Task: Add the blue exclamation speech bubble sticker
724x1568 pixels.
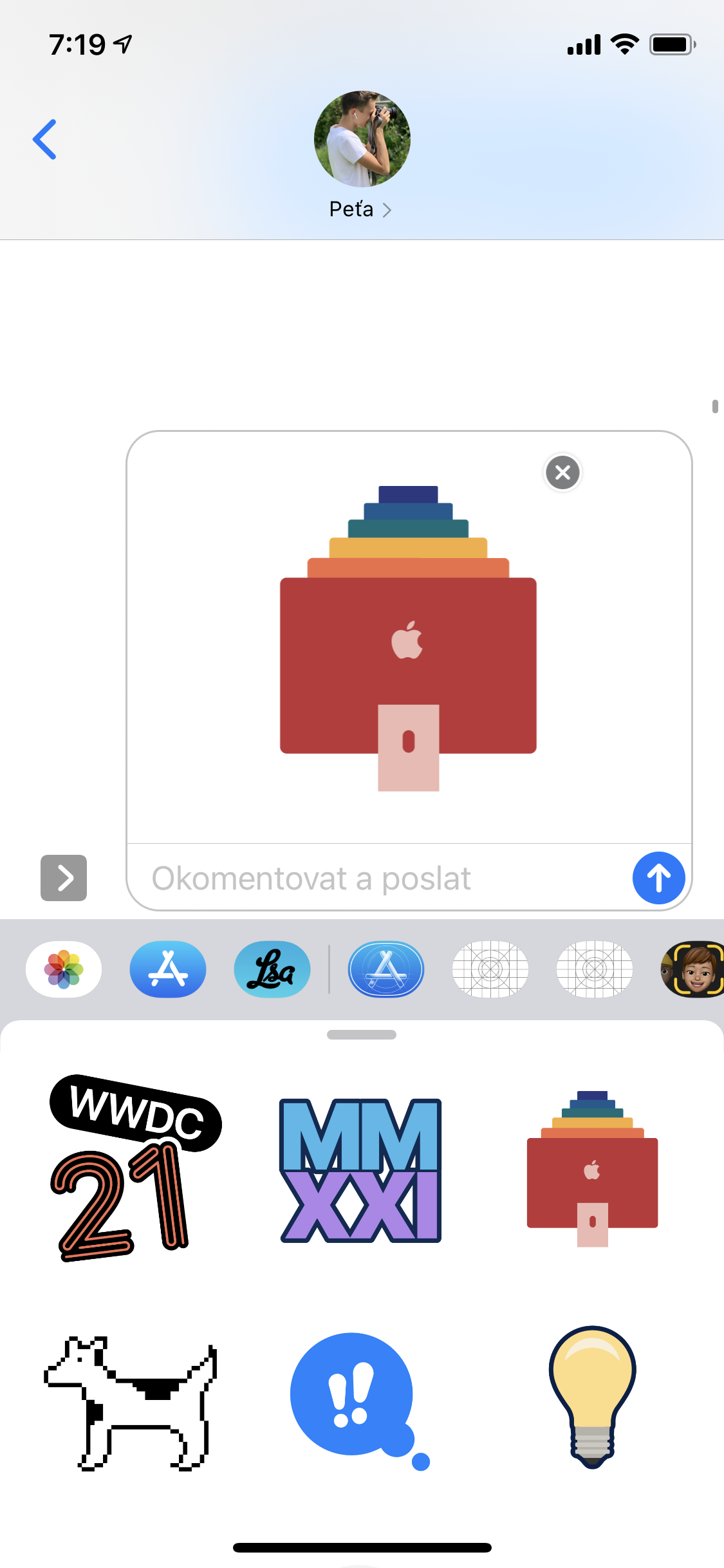Action: coord(354,1398)
